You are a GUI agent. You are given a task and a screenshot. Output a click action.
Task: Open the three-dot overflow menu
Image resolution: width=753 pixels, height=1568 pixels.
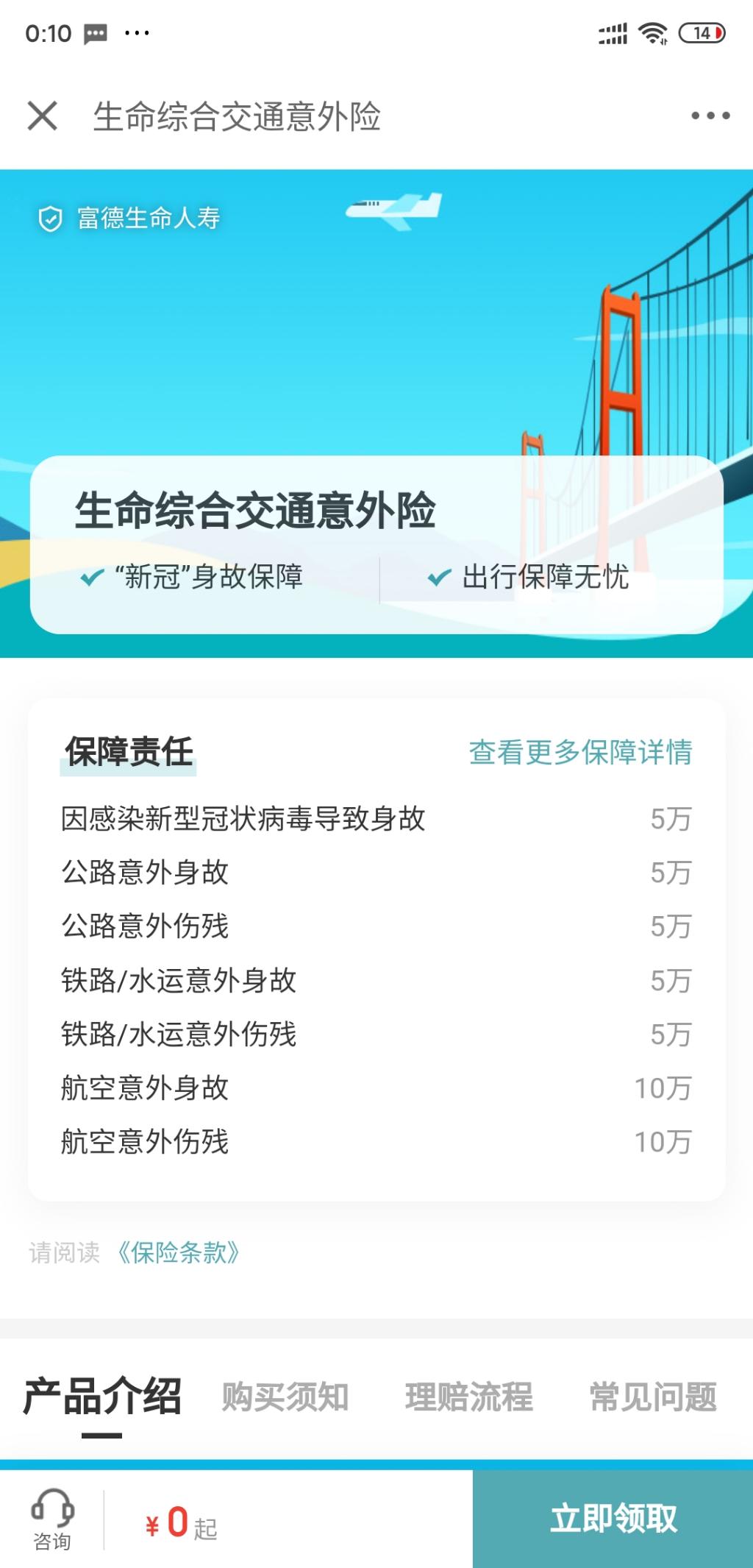(x=710, y=116)
